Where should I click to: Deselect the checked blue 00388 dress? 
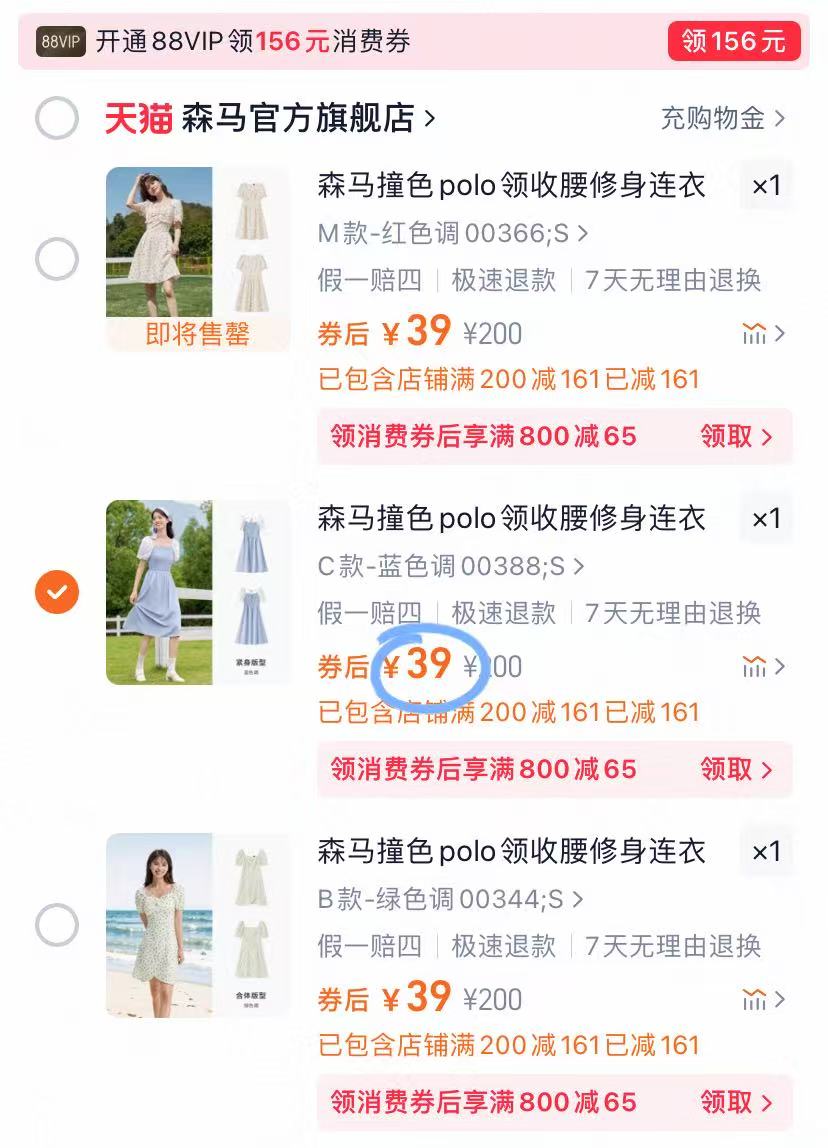[57, 592]
